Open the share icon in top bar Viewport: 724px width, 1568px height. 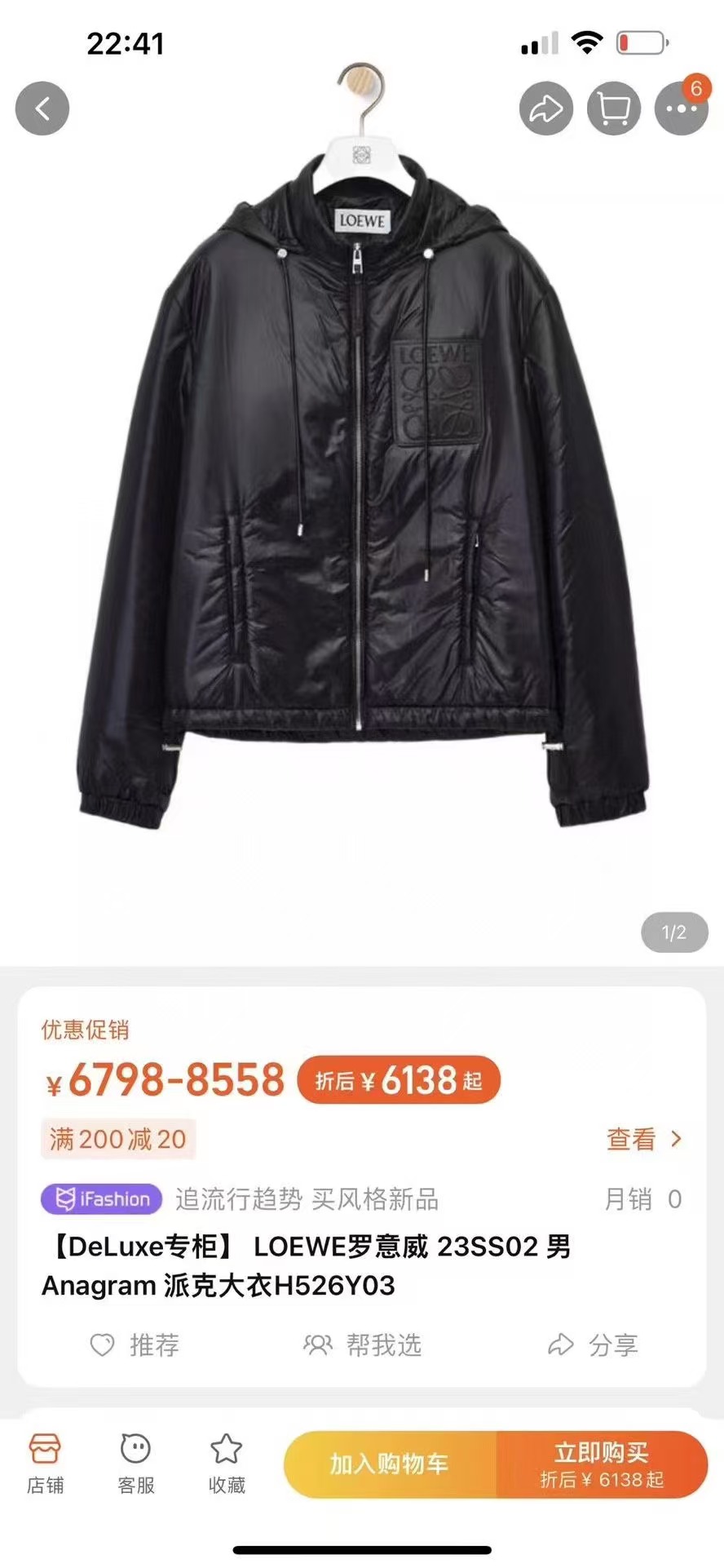pos(546,107)
